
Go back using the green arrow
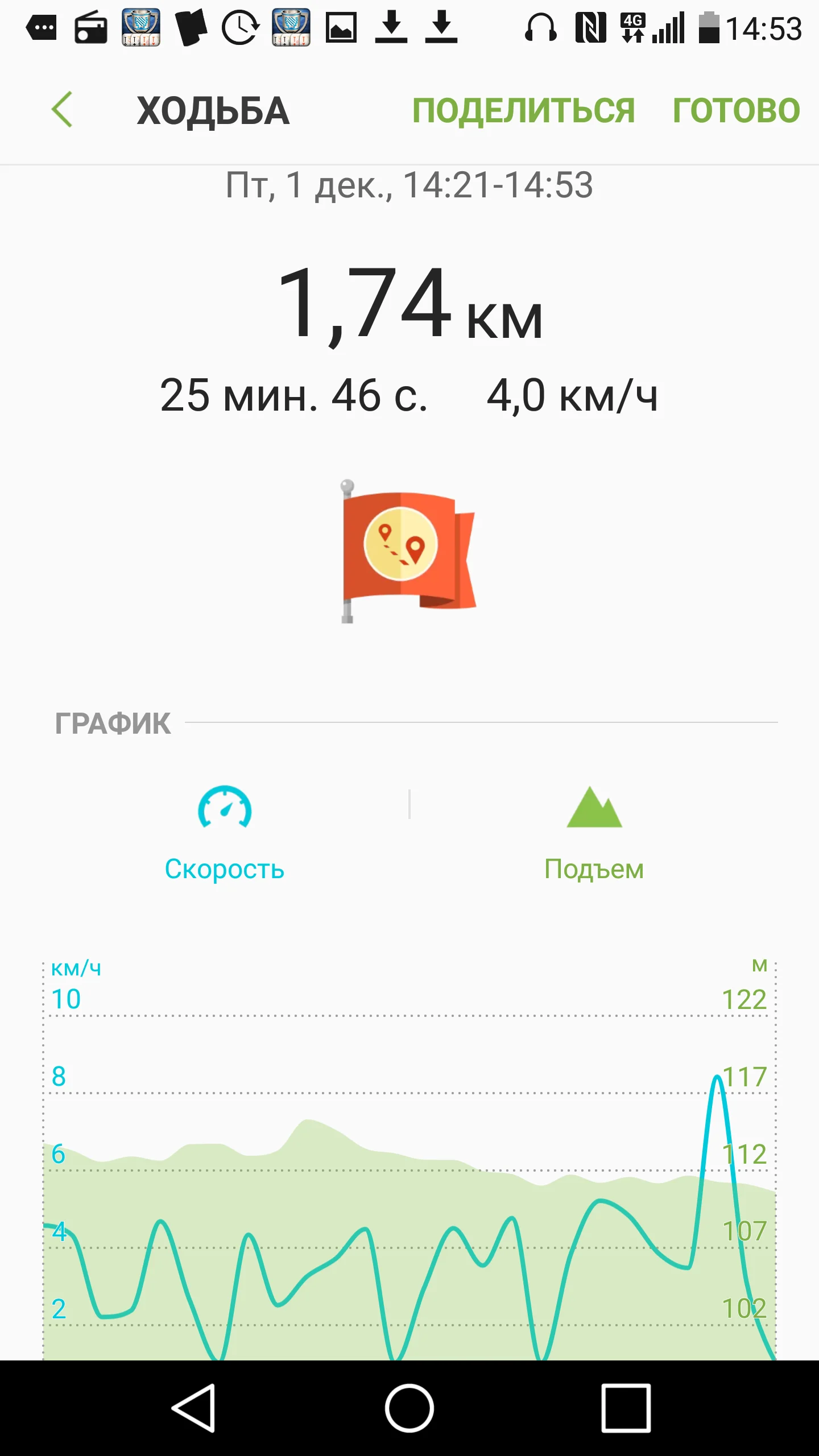point(62,109)
